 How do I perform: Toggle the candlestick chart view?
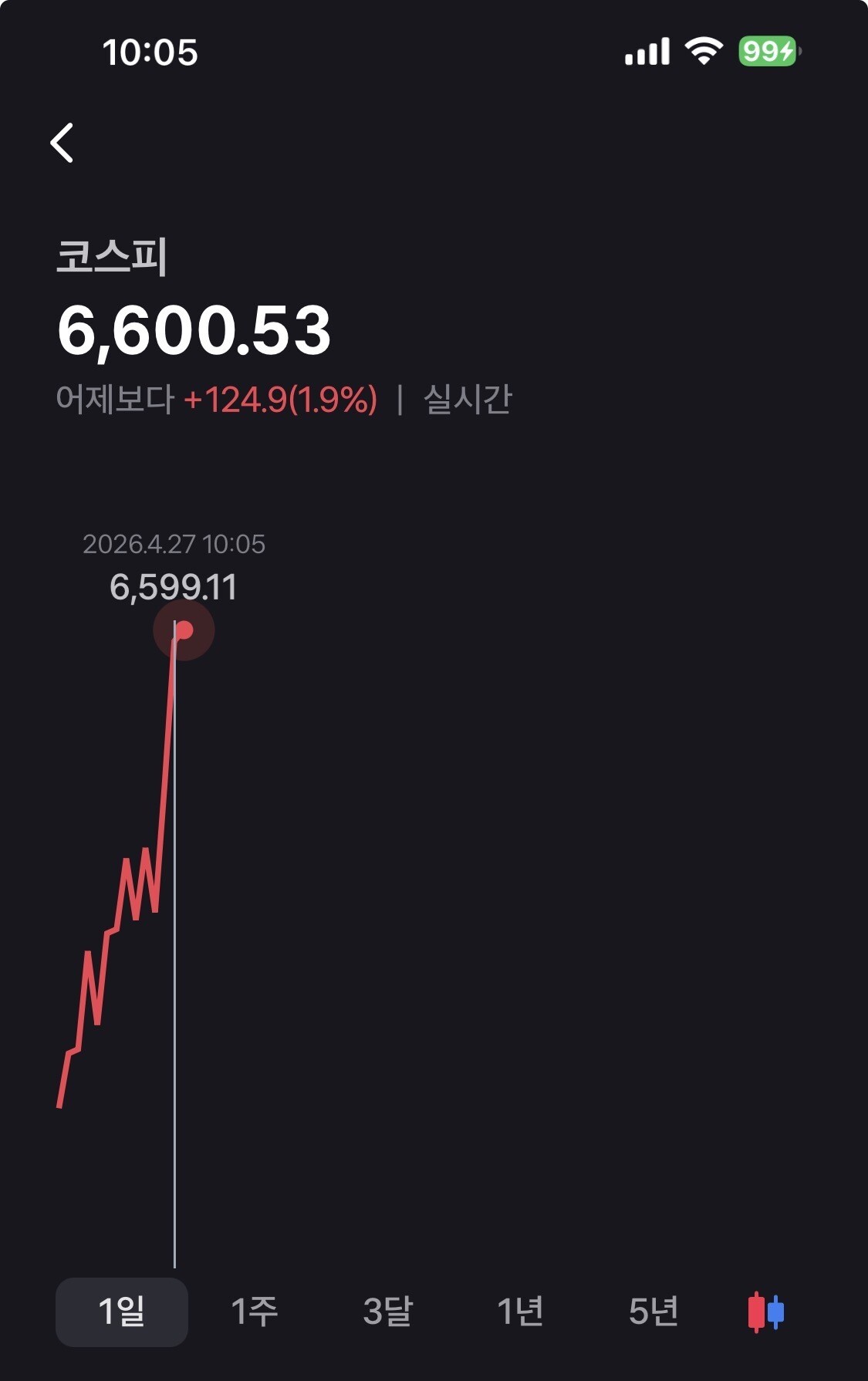[x=766, y=1312]
